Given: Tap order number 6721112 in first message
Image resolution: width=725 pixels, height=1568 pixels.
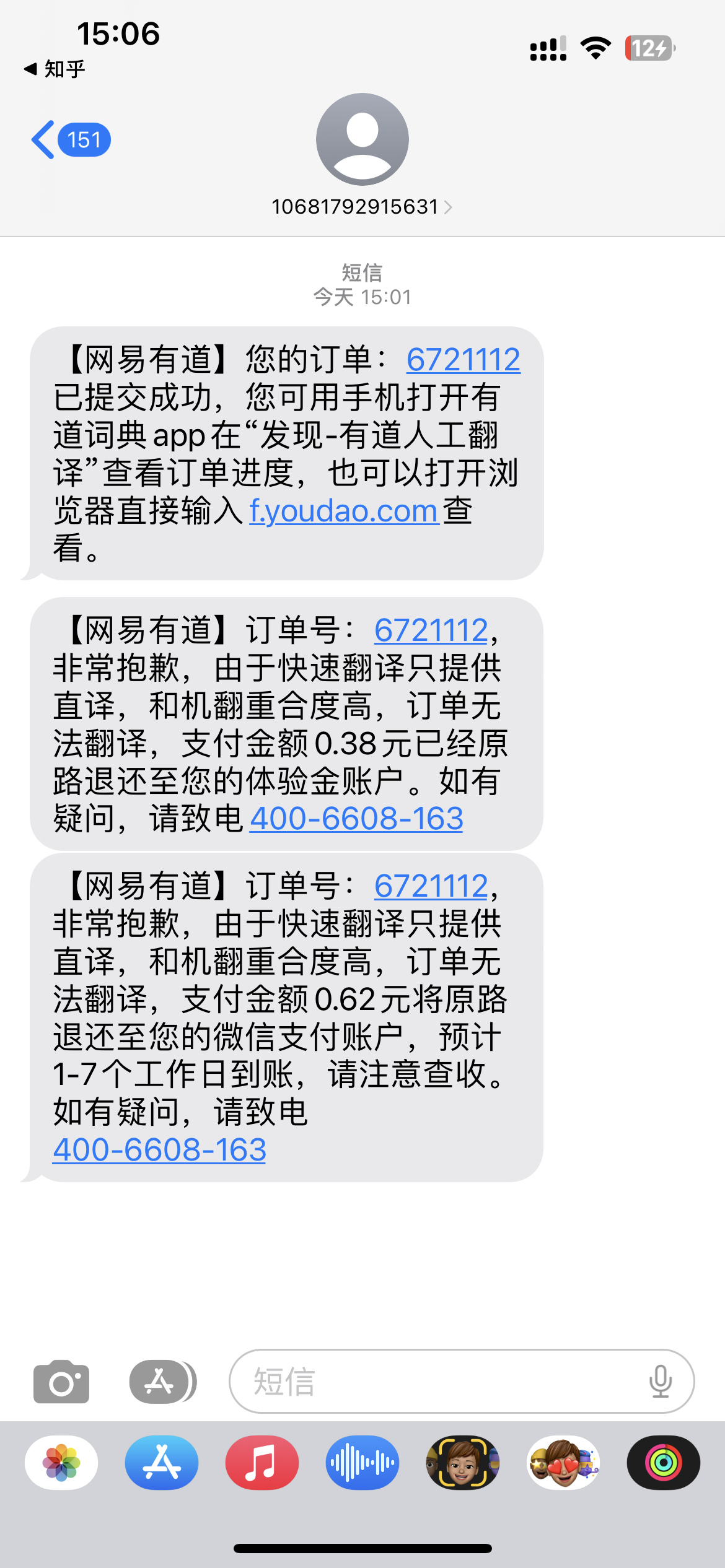Looking at the screenshot, I should click(463, 360).
